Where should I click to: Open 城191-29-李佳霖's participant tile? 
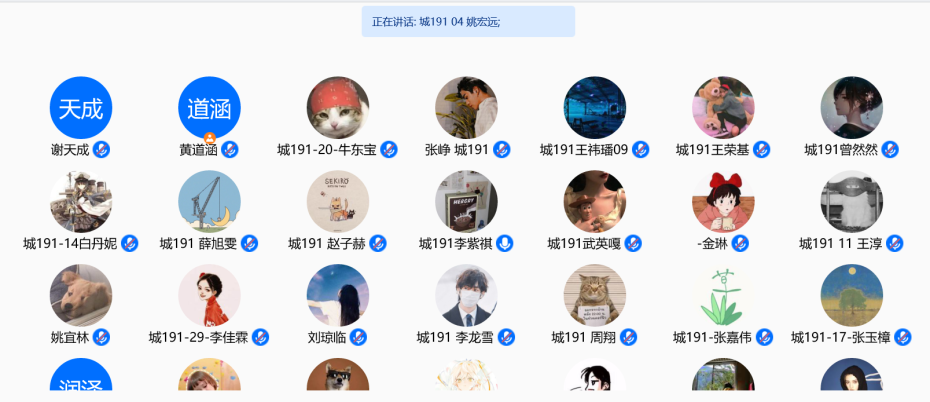(x=209, y=296)
